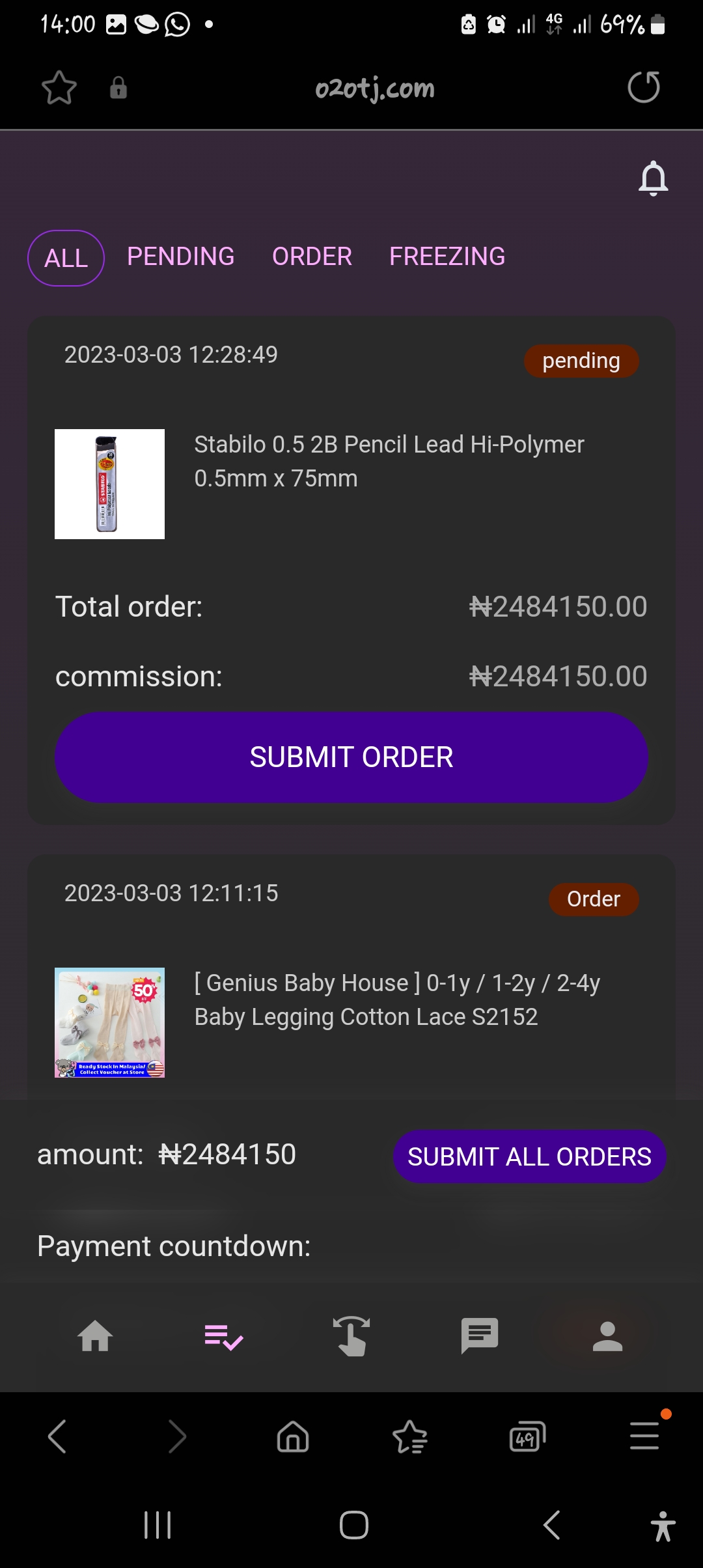Reload the page
703x1568 pixels.
tap(644, 87)
